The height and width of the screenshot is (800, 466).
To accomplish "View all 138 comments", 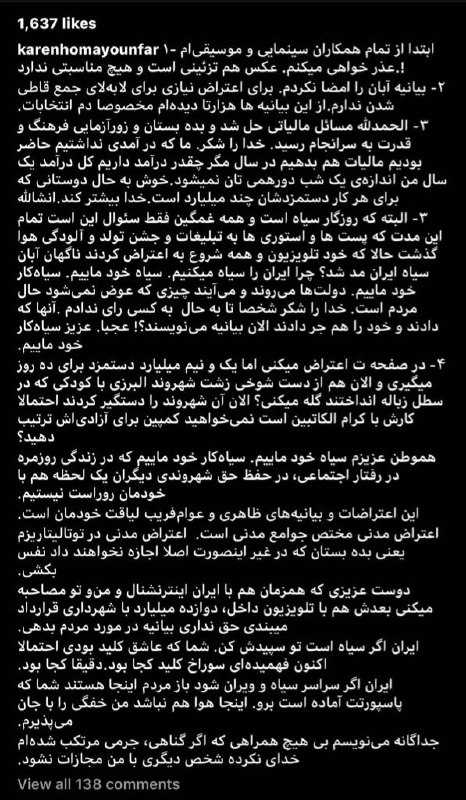I will (x=99, y=784).
